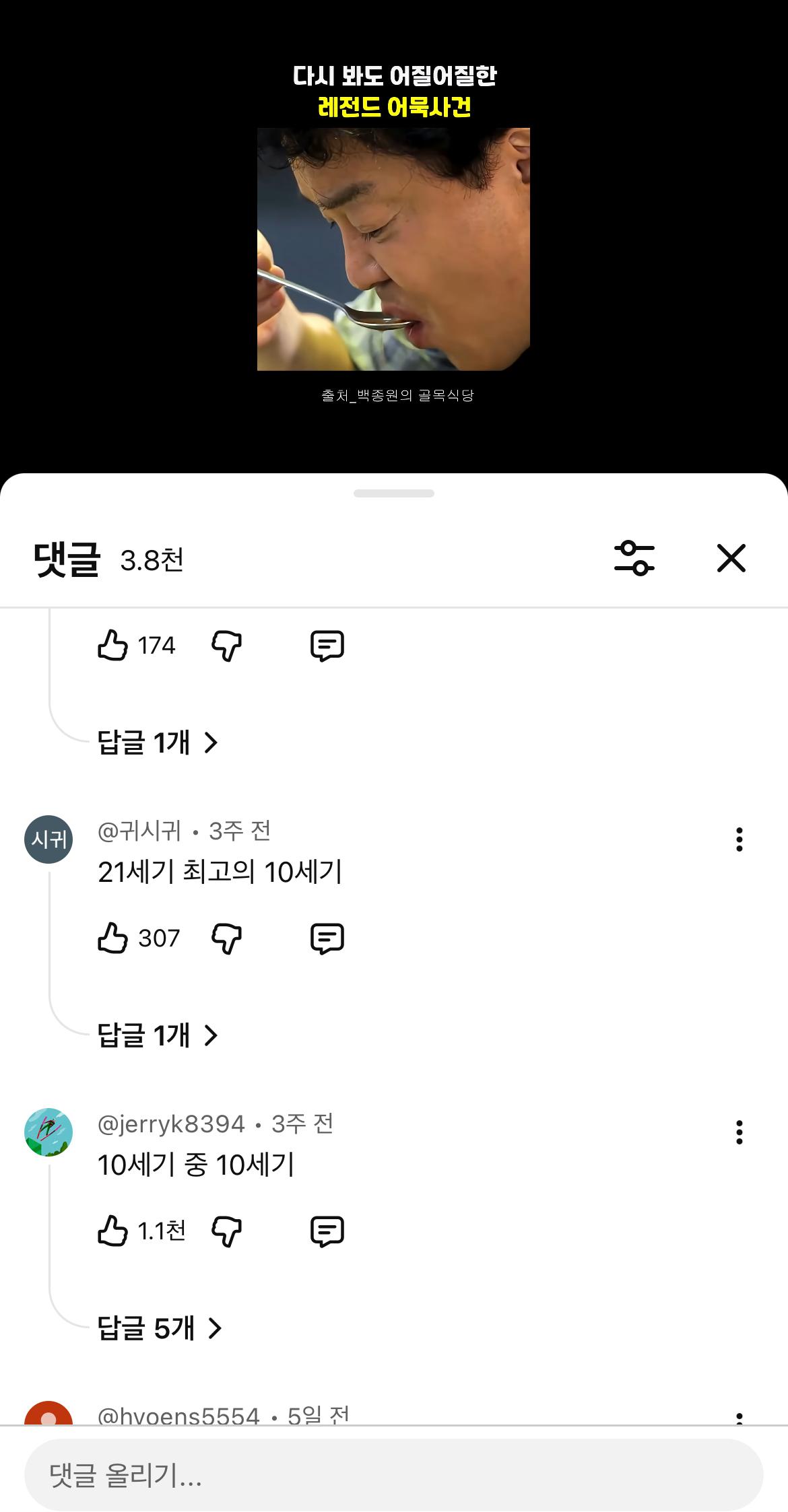Open the options menu for @jerryk8394's comment
The image size is (788, 1512).
pos(739,1132)
